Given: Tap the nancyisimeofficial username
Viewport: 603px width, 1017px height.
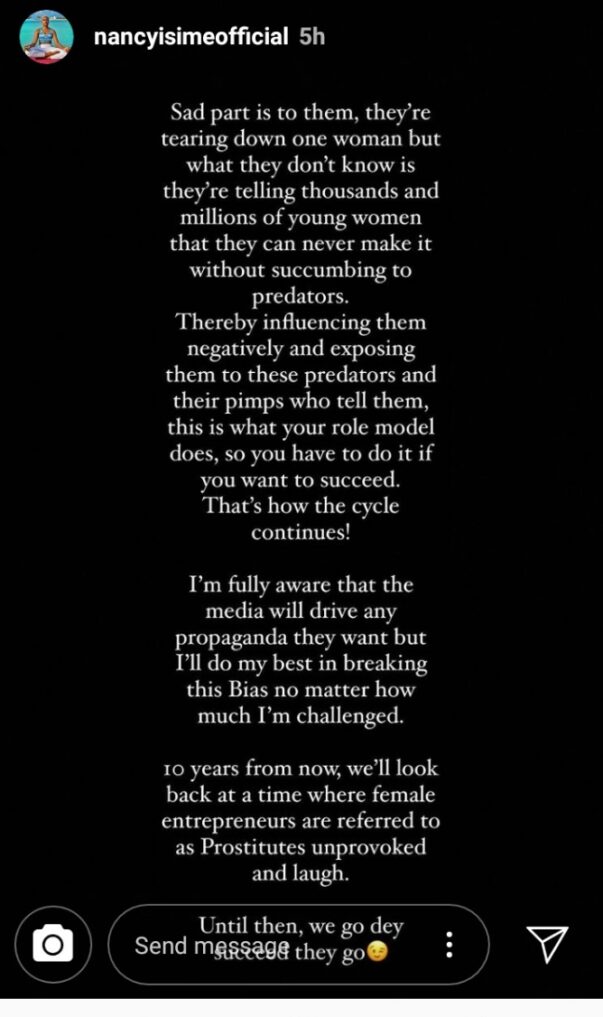Looking at the screenshot, I should coord(191,36).
